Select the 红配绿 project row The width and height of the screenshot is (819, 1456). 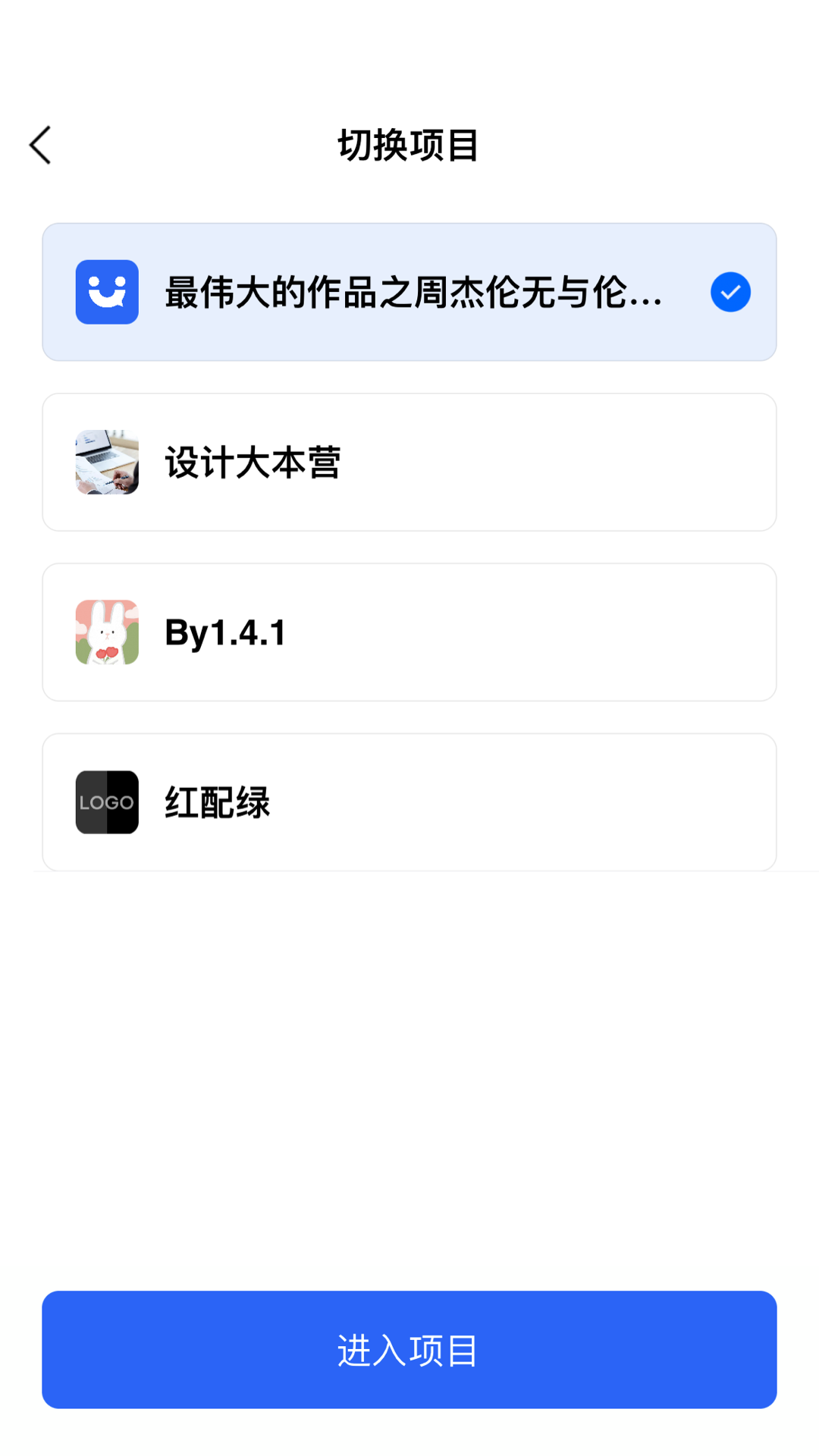point(409,802)
